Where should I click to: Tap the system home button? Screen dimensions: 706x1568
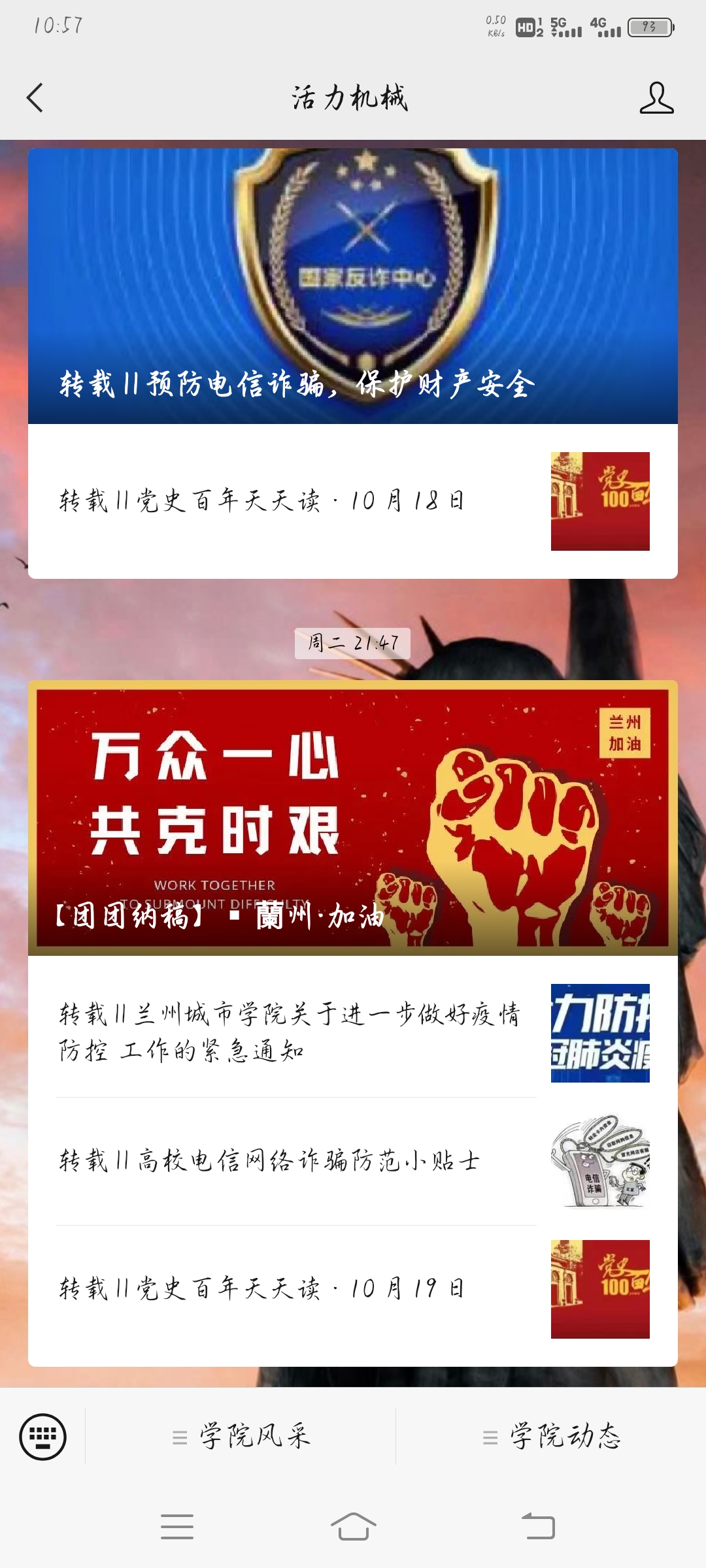pyautogui.click(x=353, y=1527)
